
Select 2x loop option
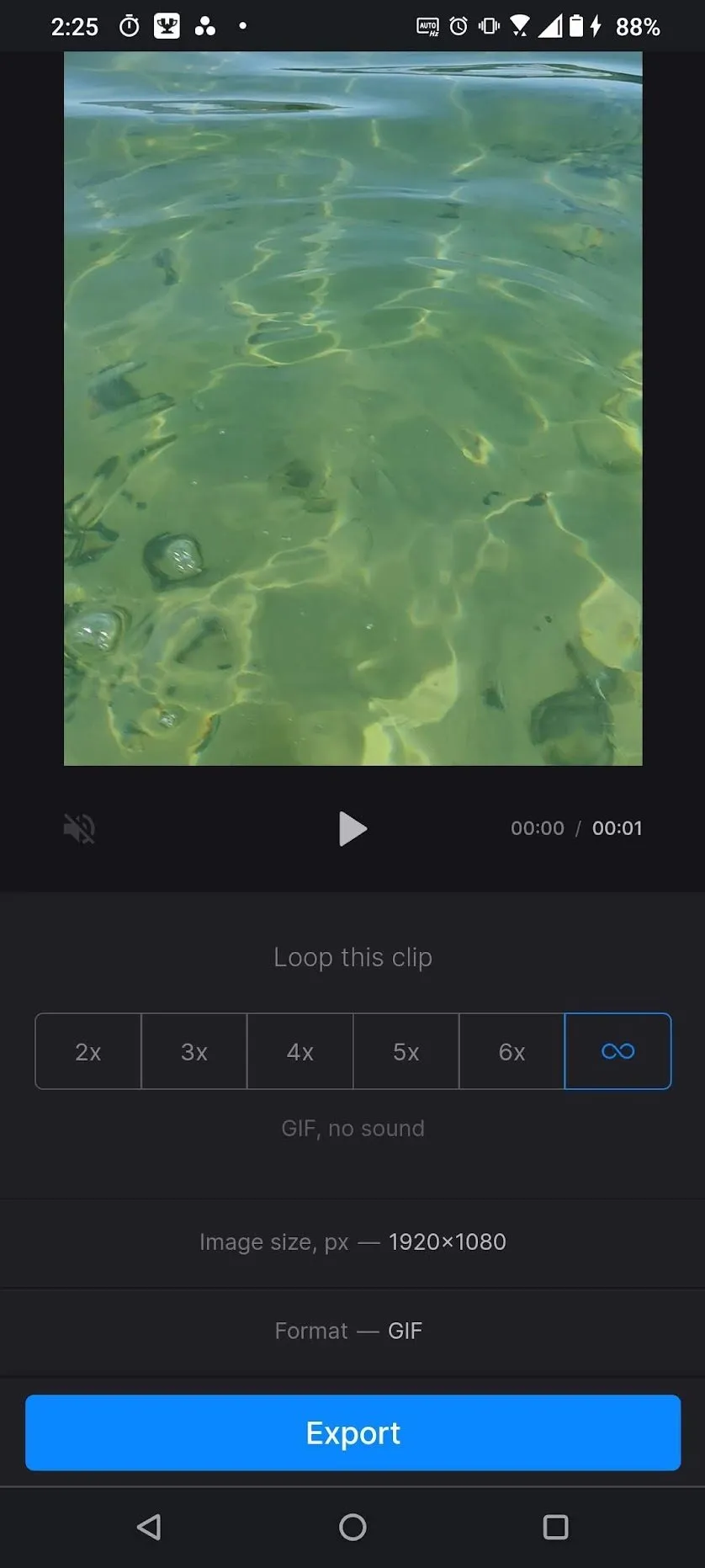coord(88,1051)
